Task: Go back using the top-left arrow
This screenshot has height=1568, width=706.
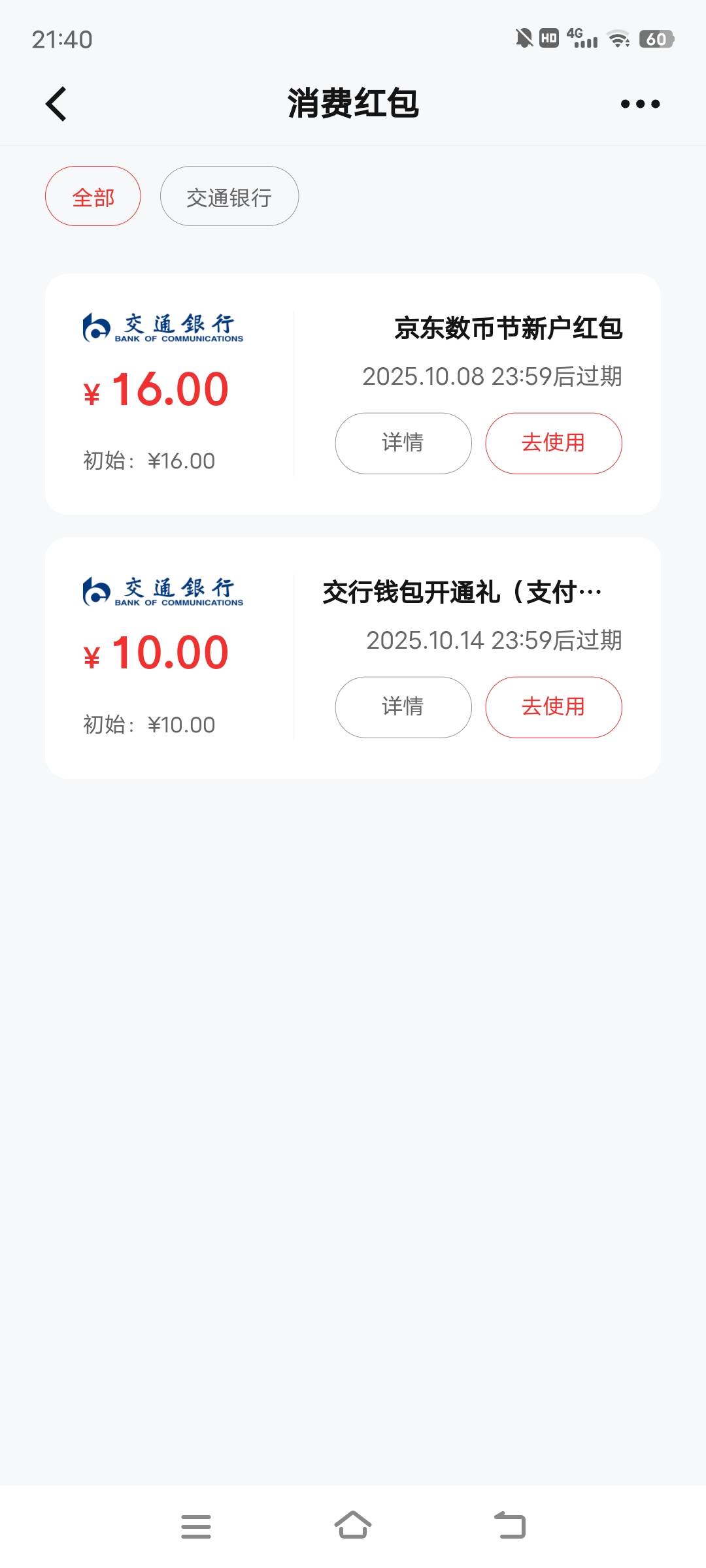Action: coord(56,104)
